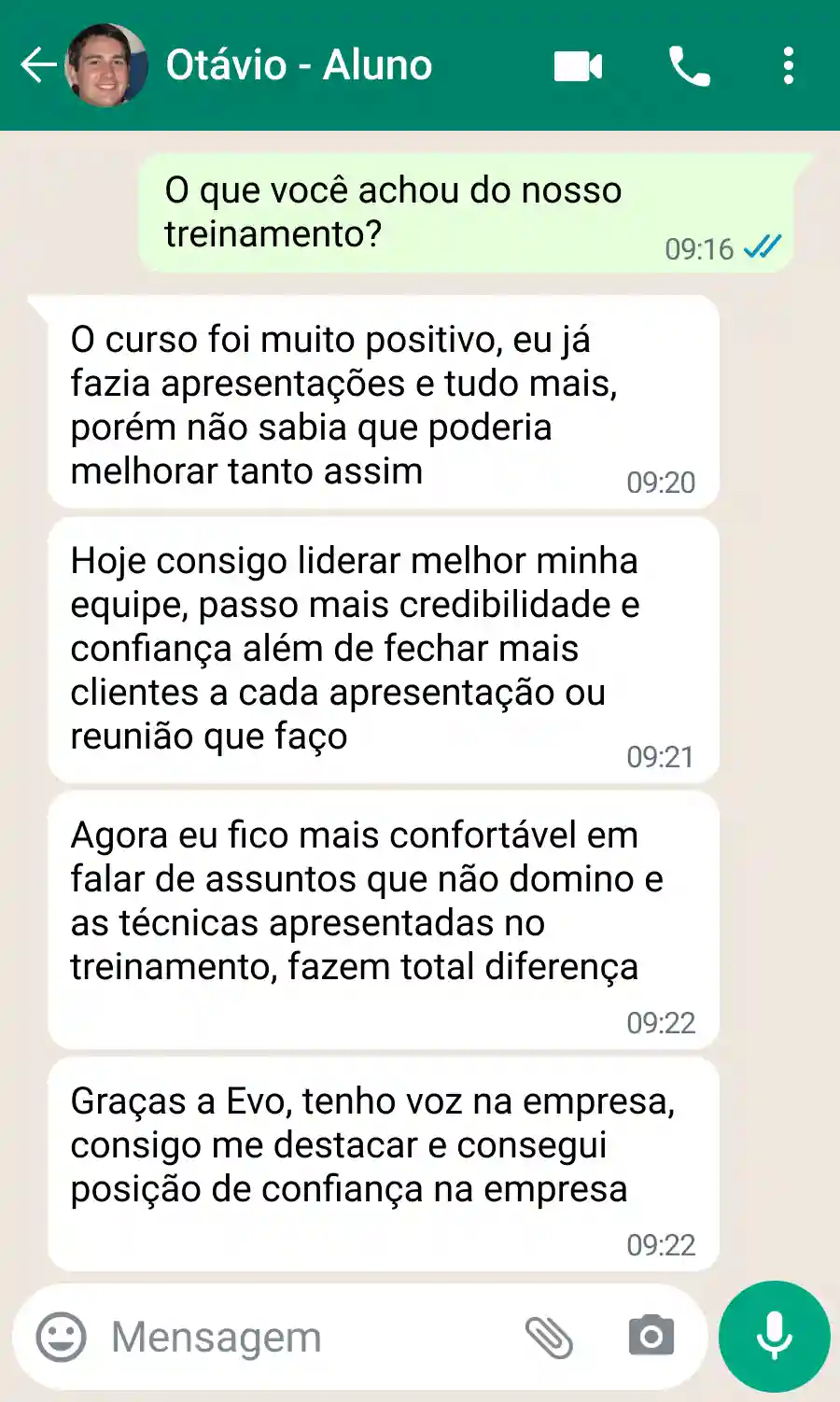Open the emoji picker
Image resolution: width=840 pixels, height=1402 pixels.
60,1337
